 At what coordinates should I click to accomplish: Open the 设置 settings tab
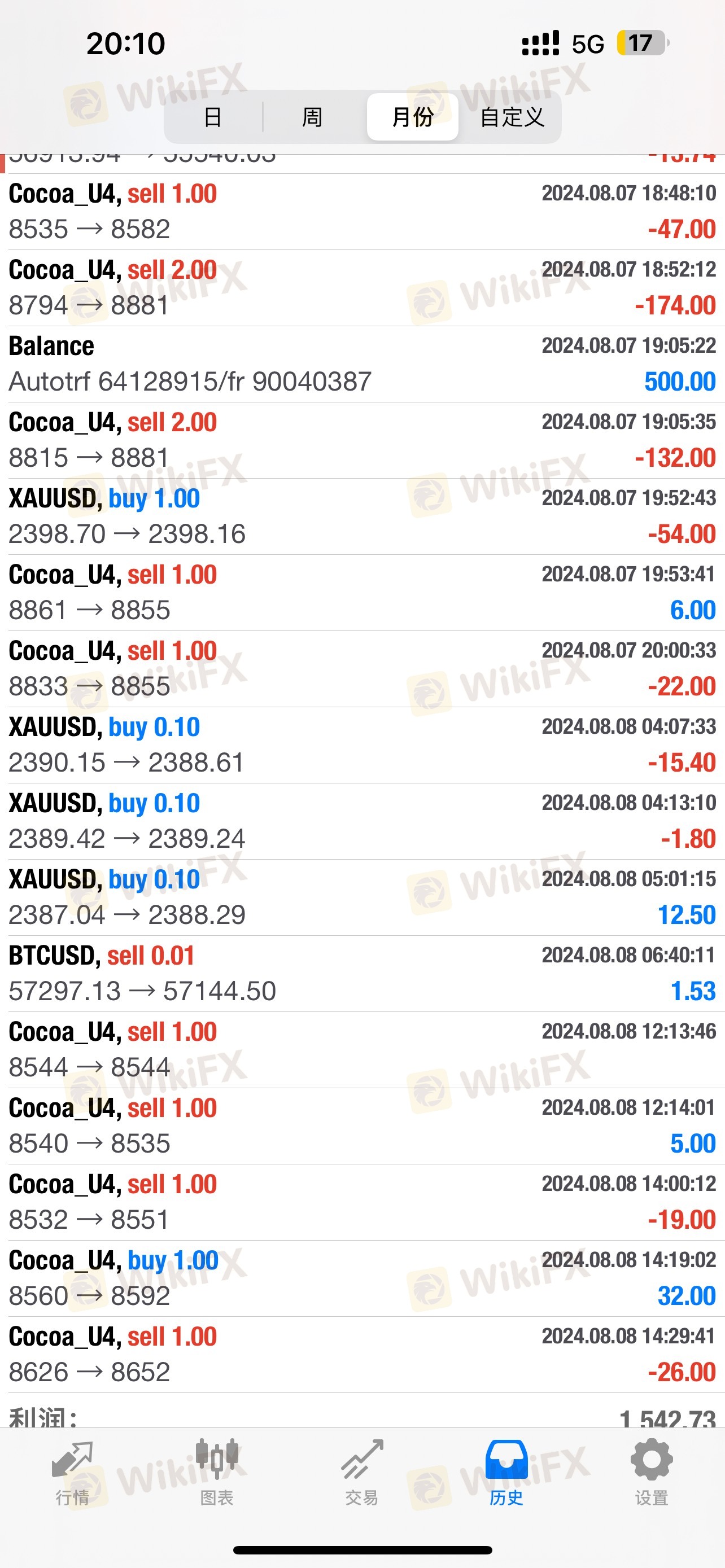[652, 1473]
